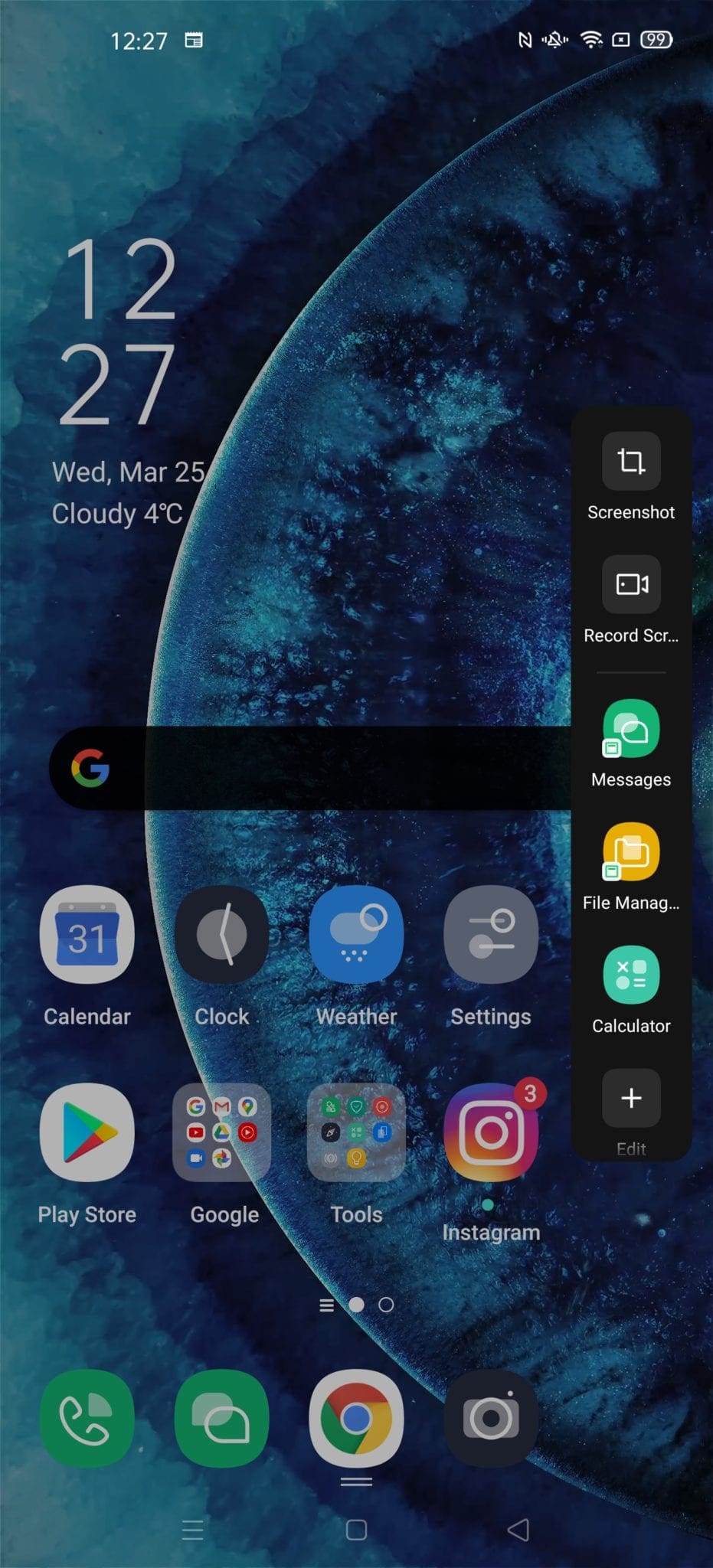Launch the Clock app
The height and width of the screenshot is (1568, 713).
222,935
